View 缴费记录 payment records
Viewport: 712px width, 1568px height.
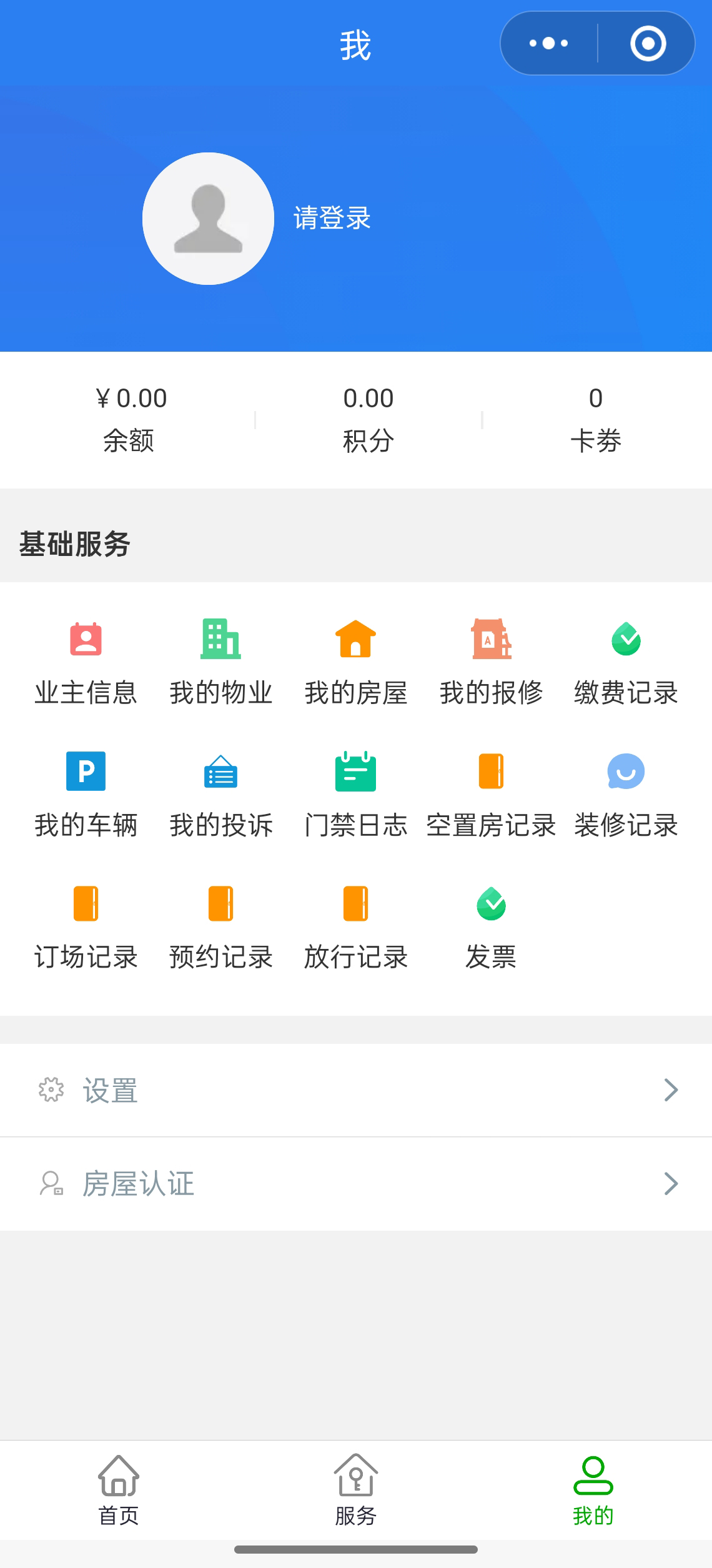(x=626, y=663)
